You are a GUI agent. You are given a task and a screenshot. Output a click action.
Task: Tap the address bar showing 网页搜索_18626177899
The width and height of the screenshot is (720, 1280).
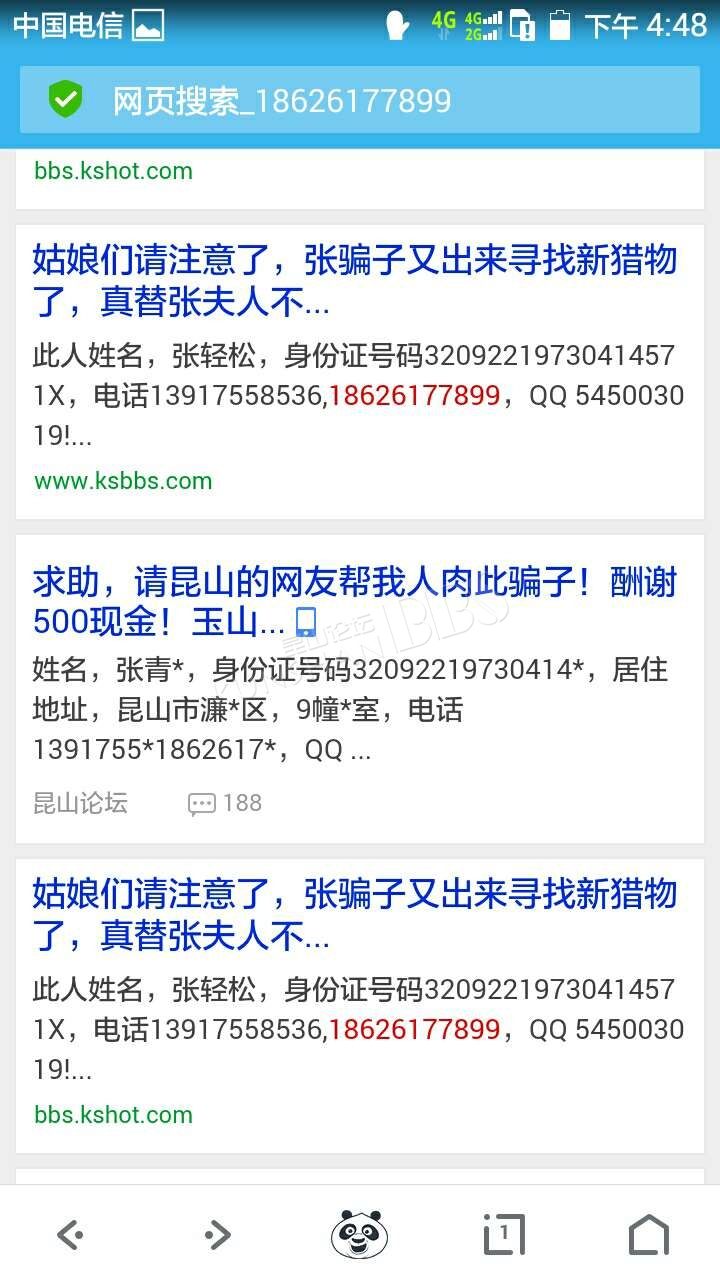click(x=360, y=100)
